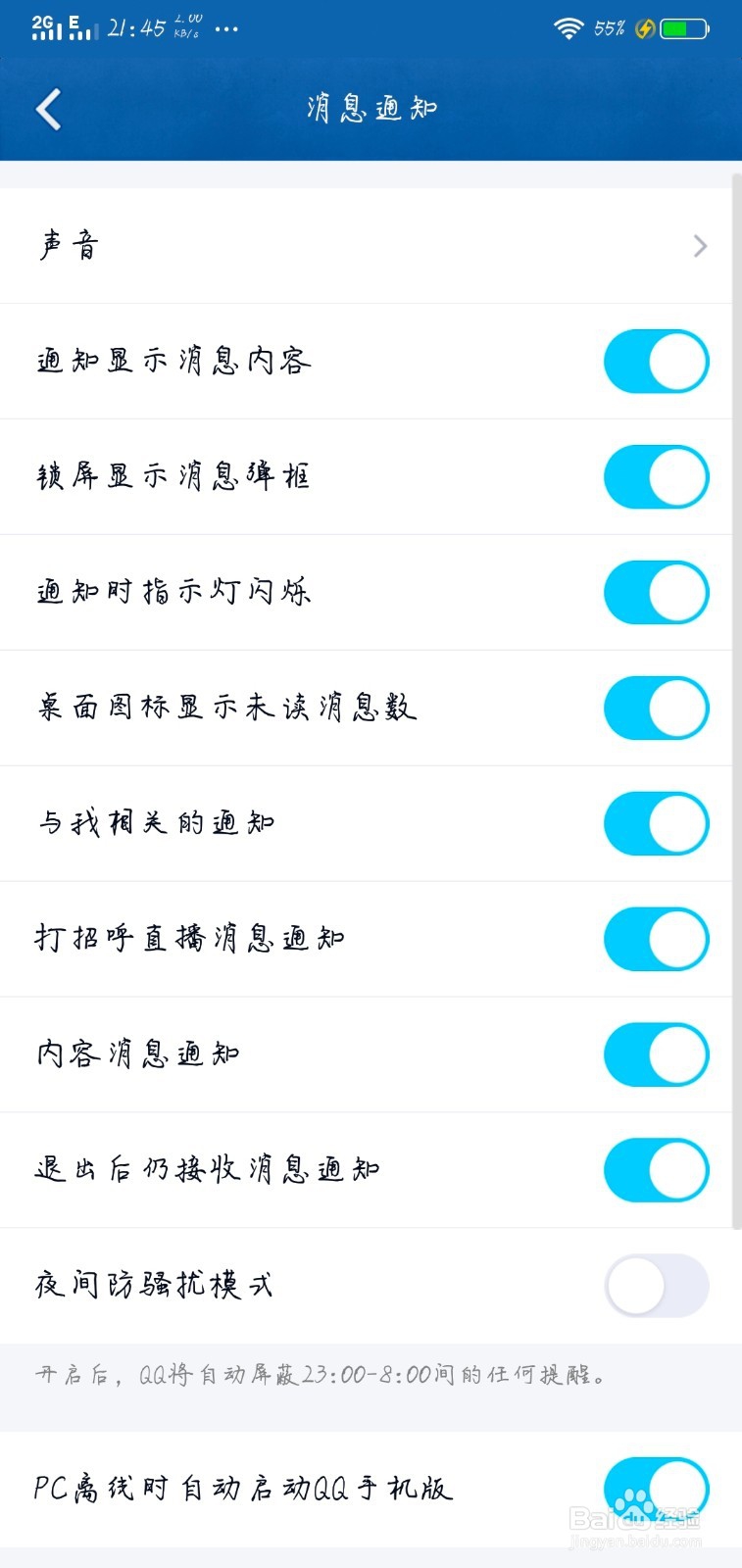The image size is (742, 1568).
Task: Disable PC离线时自动启动QQ手机版 toggle
Action: (656, 1489)
